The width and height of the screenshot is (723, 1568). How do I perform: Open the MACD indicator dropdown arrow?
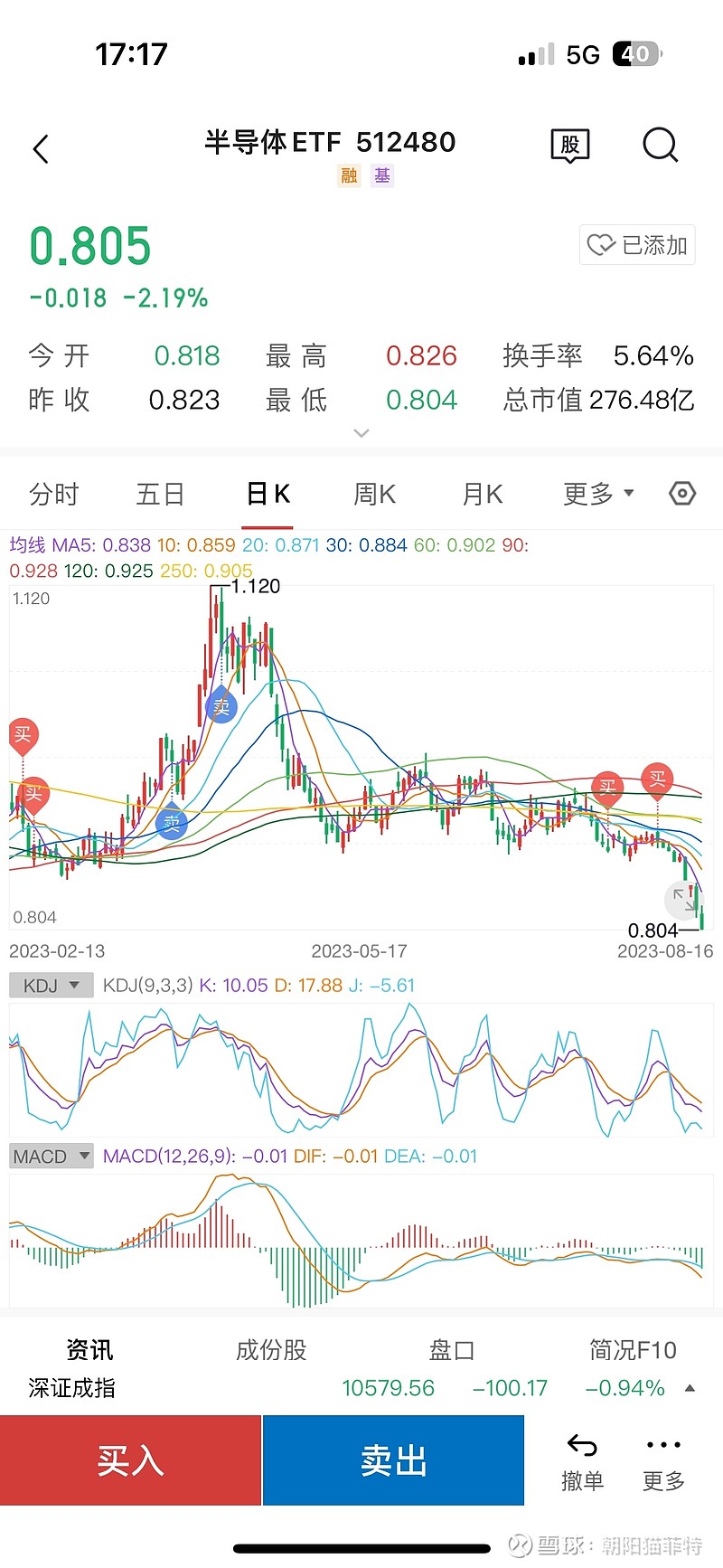point(83,1156)
